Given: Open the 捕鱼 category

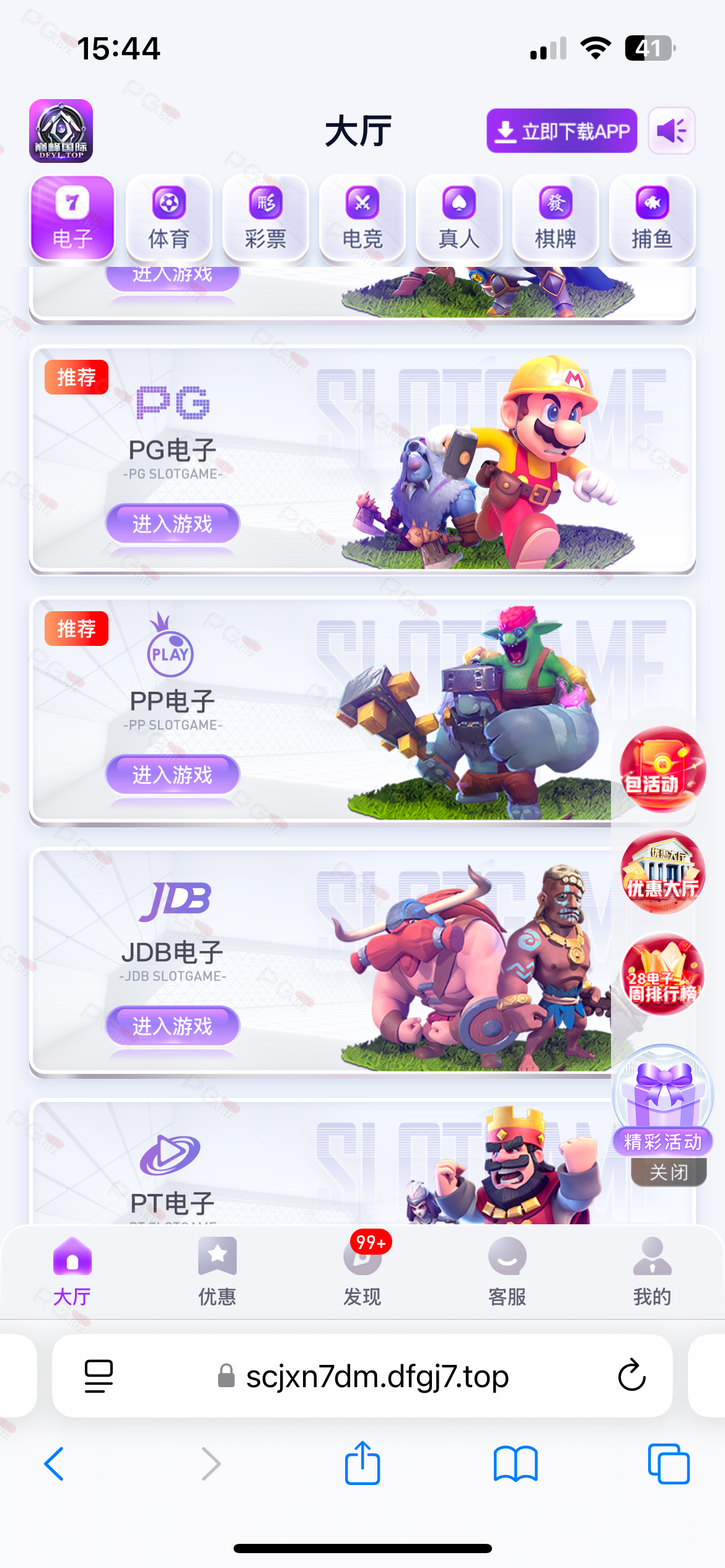Looking at the screenshot, I should coord(652,218).
